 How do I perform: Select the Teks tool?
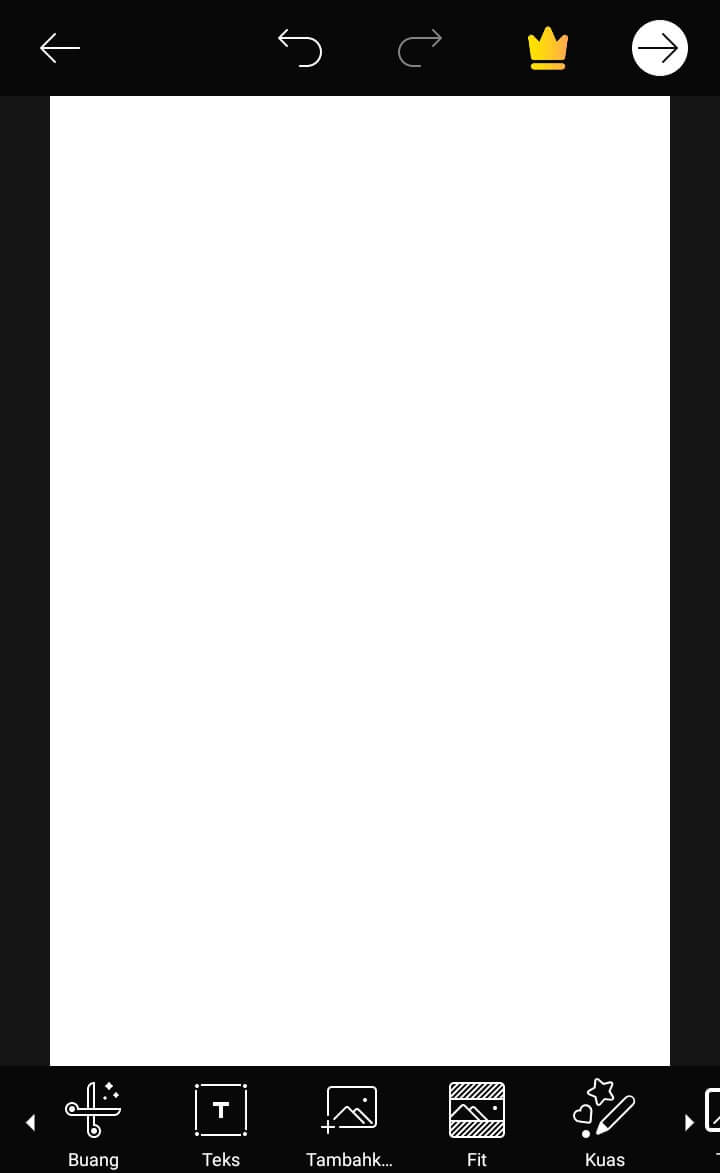[221, 1122]
